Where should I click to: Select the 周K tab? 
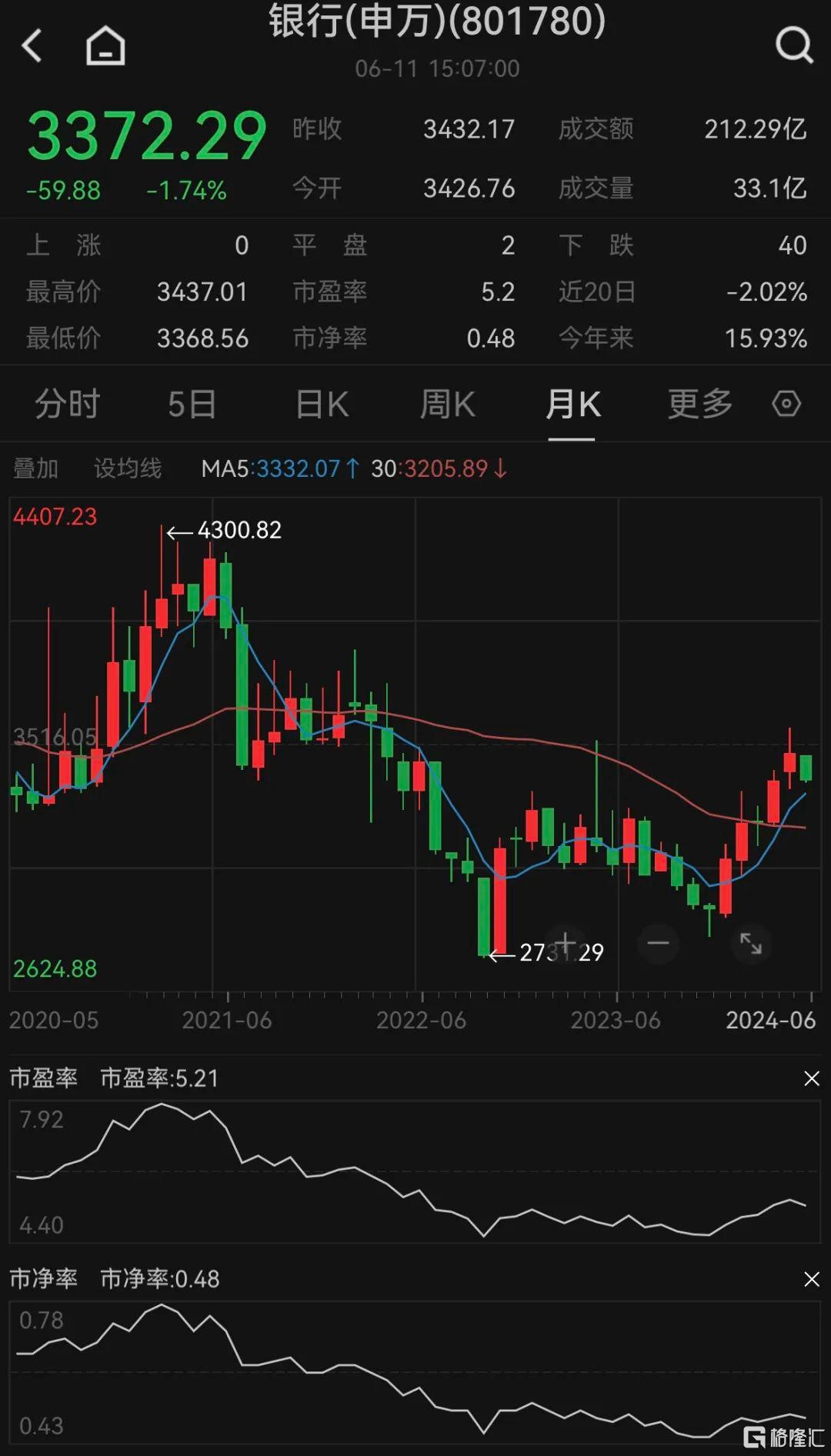448,403
